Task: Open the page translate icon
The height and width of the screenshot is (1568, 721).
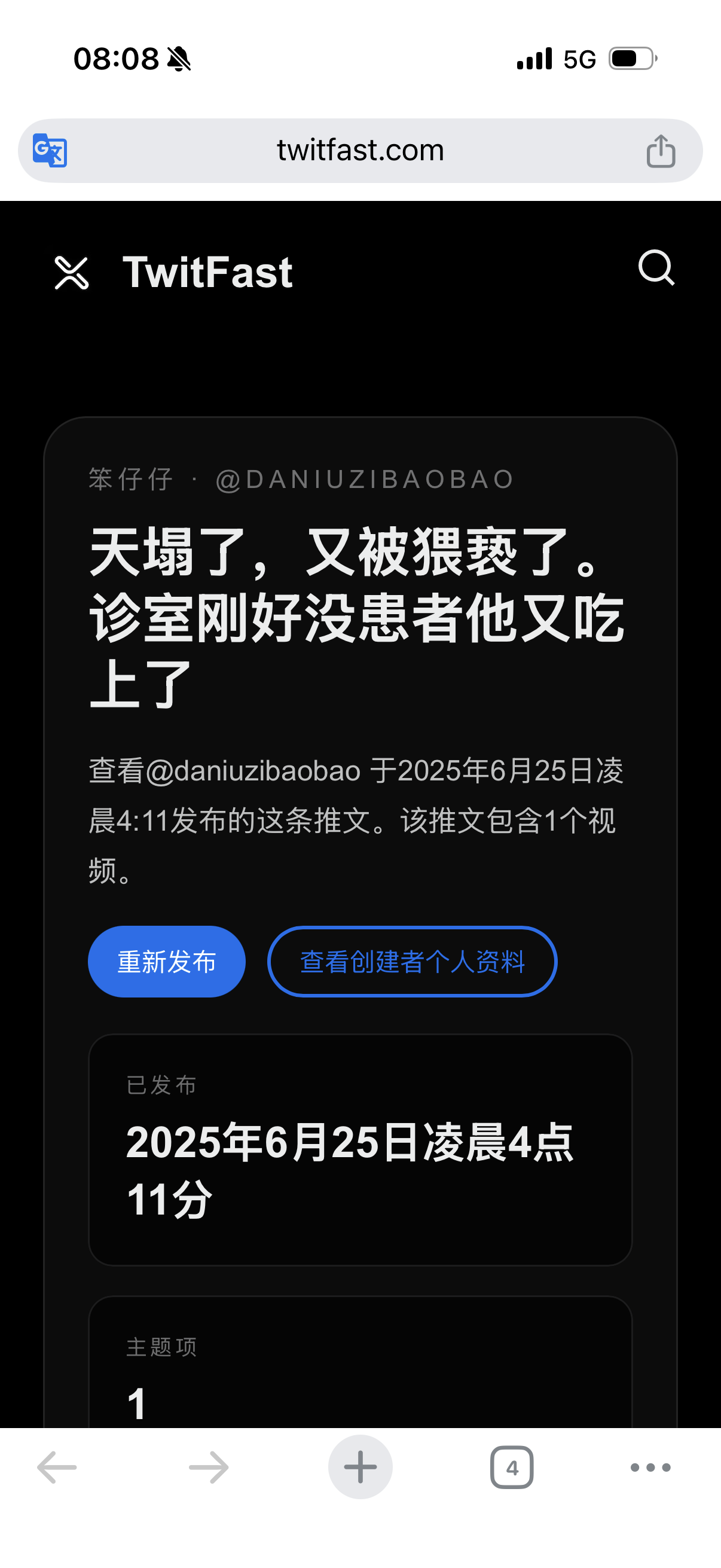Action: coord(50,150)
